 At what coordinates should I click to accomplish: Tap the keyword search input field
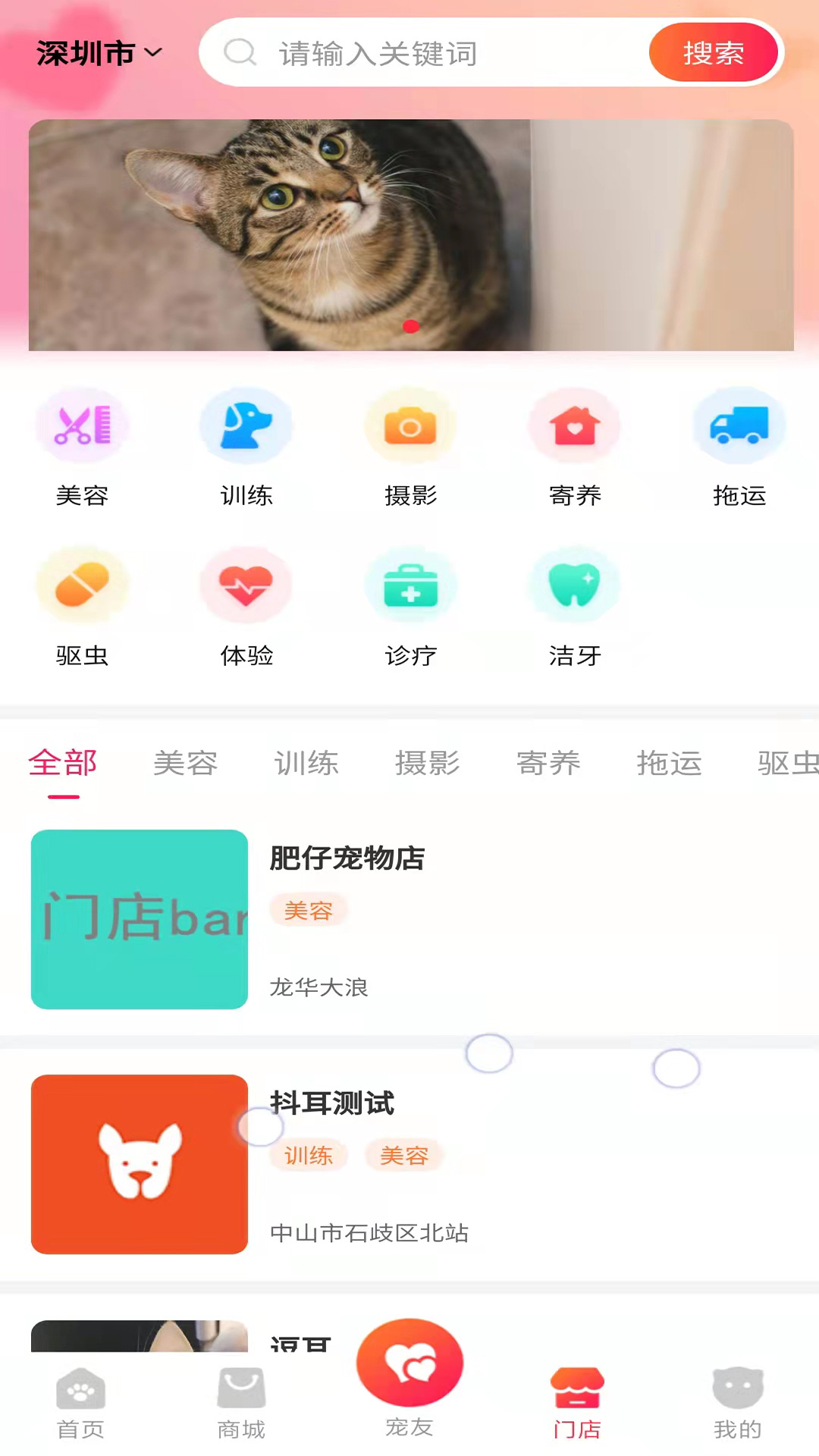(440, 53)
